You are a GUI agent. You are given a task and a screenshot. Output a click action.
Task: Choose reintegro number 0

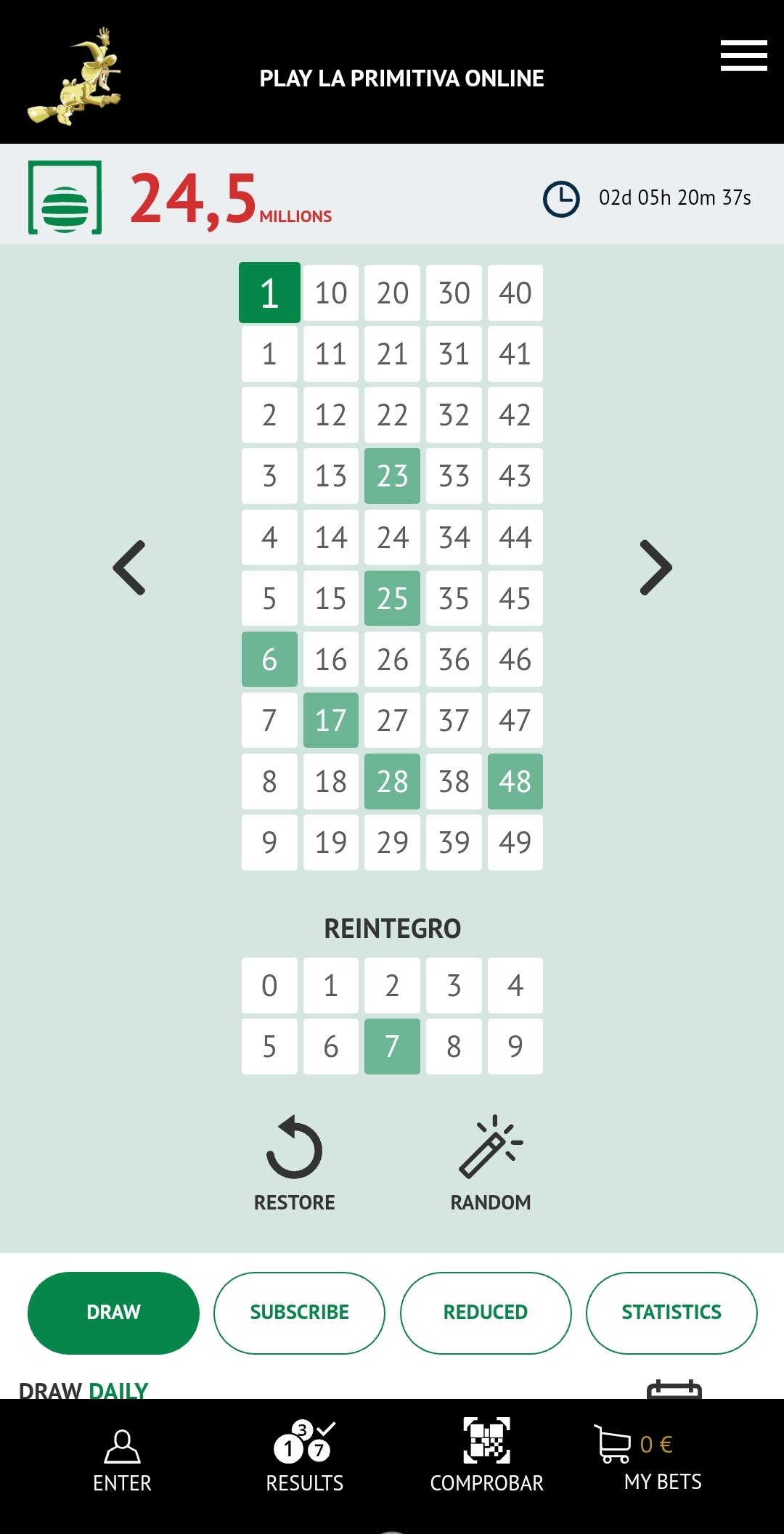269,986
